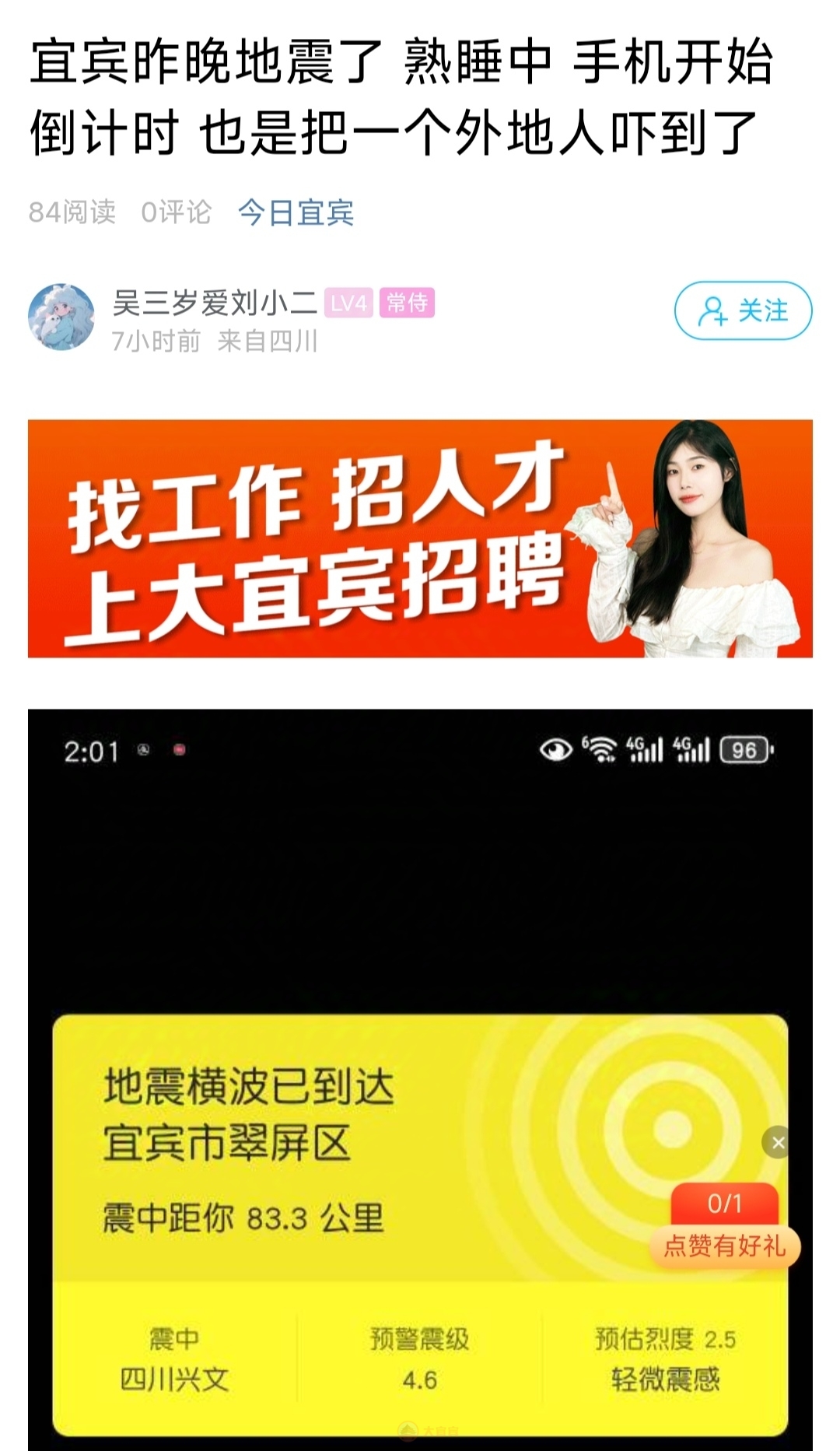Open 吴三岁爱刘小二's profile avatar
Viewport: 840px width, 1451px height.
[61, 317]
